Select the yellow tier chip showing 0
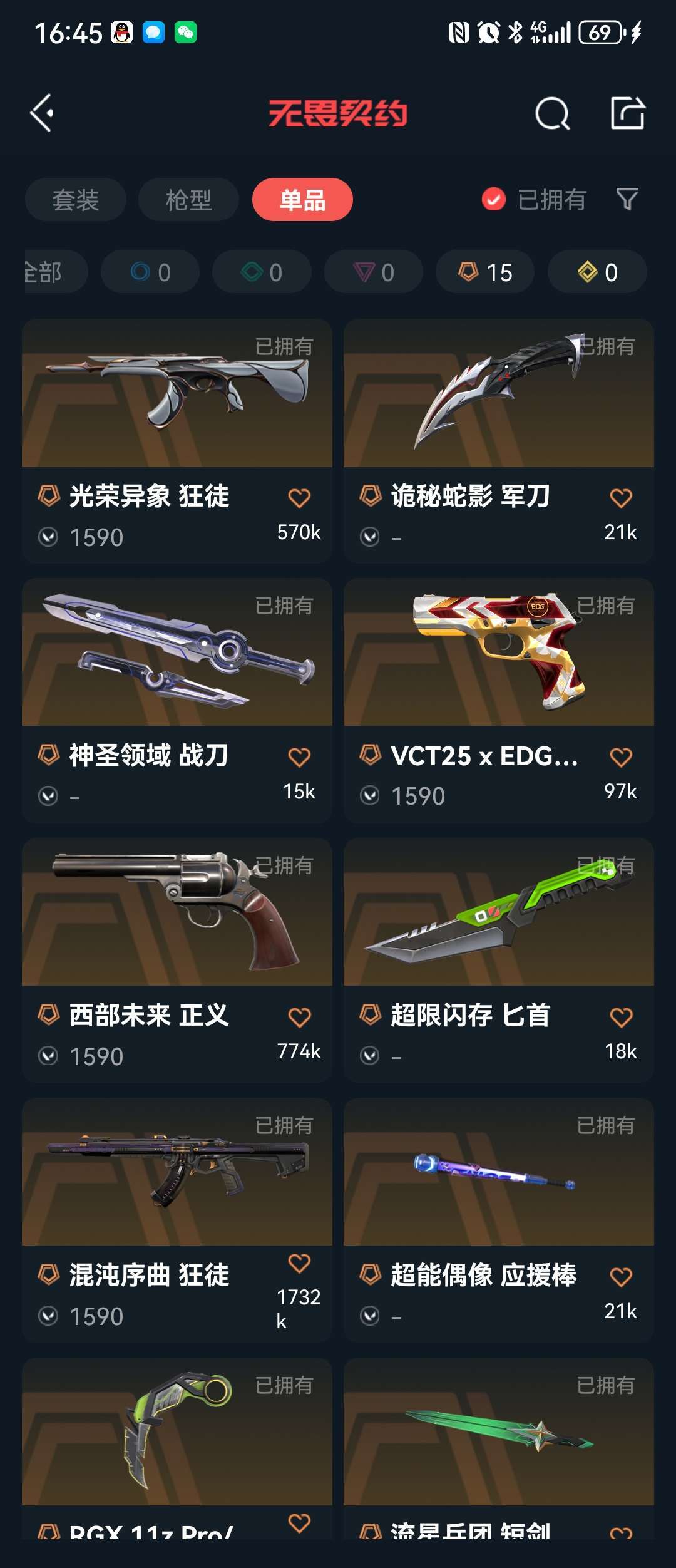Image resolution: width=676 pixels, height=1568 pixels. (x=597, y=272)
